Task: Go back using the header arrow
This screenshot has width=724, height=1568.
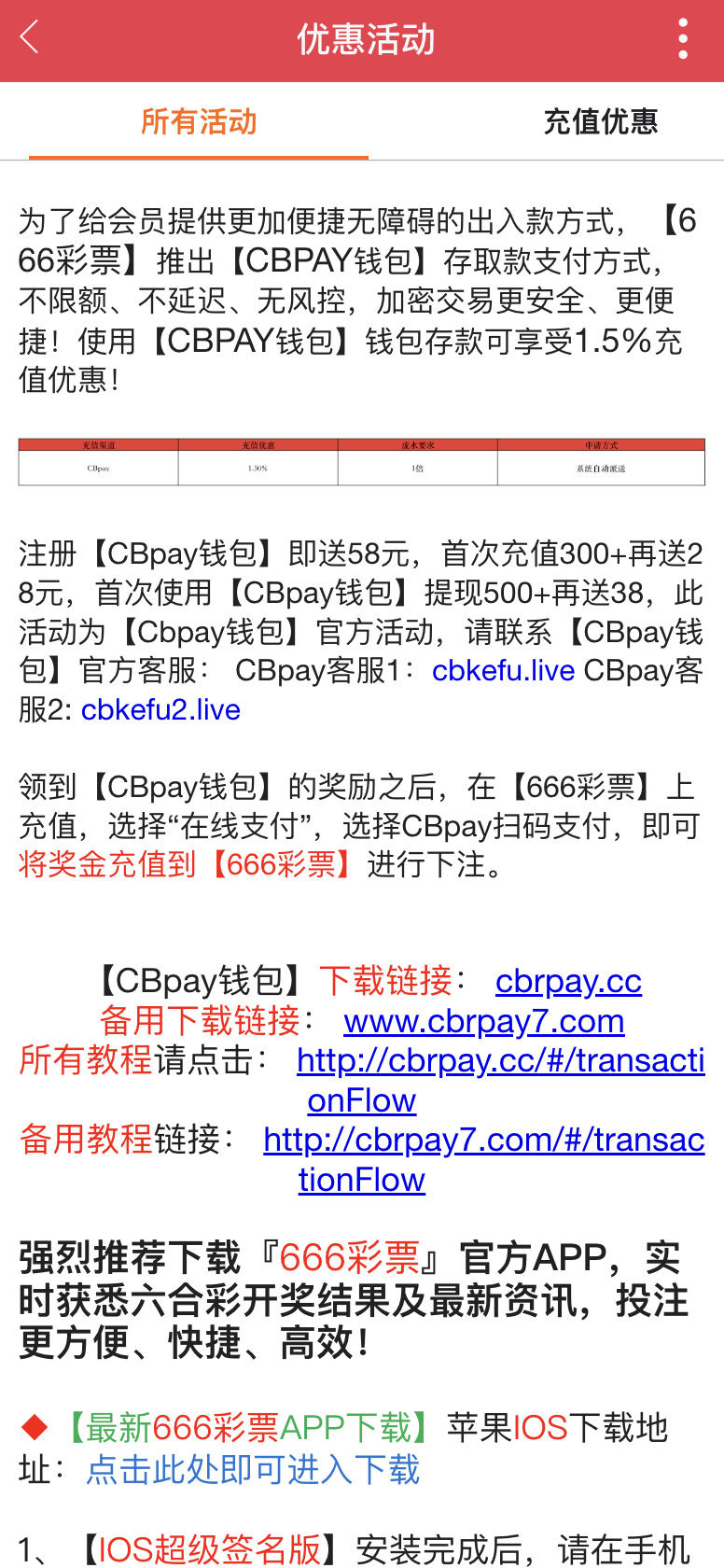Action: point(30,38)
